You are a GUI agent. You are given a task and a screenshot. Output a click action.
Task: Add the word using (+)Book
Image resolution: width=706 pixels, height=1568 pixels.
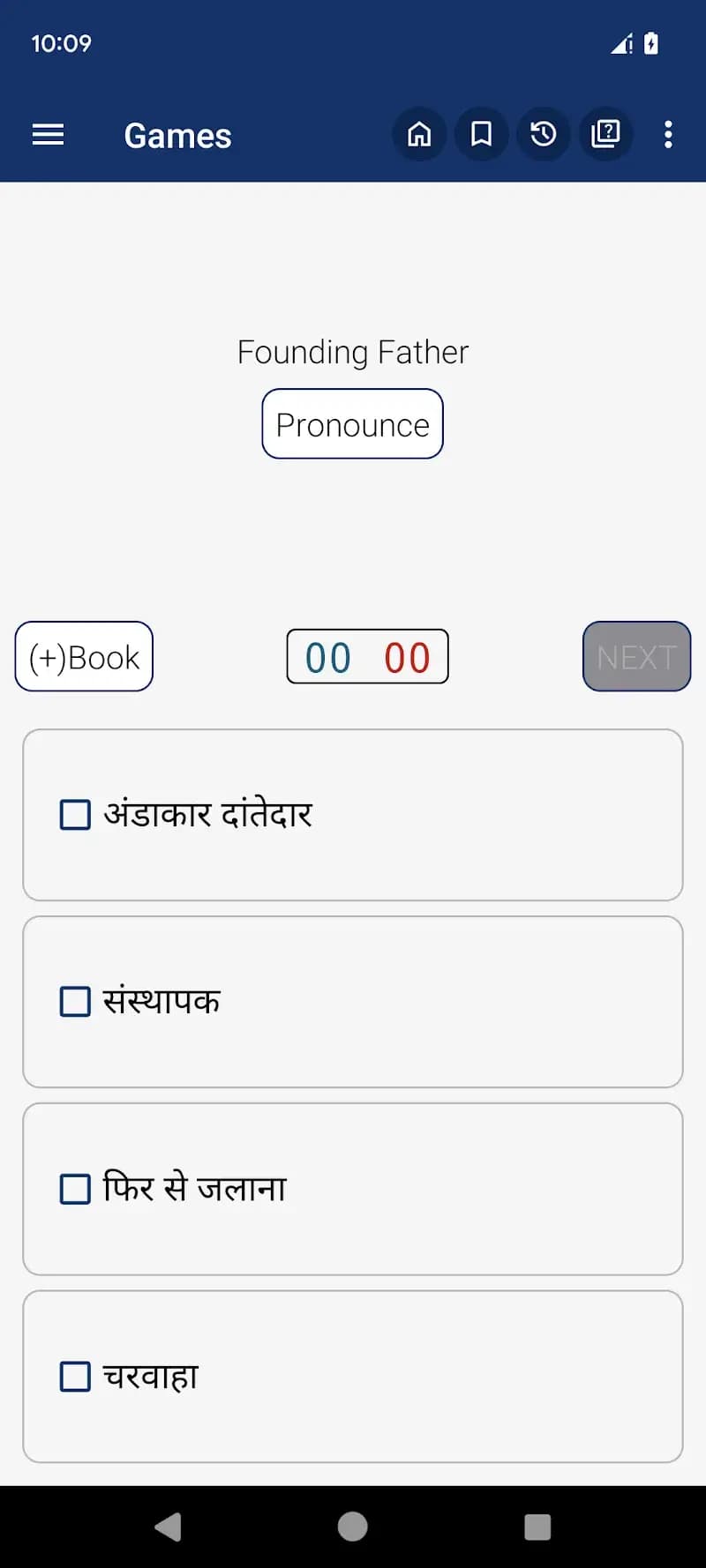tap(83, 656)
